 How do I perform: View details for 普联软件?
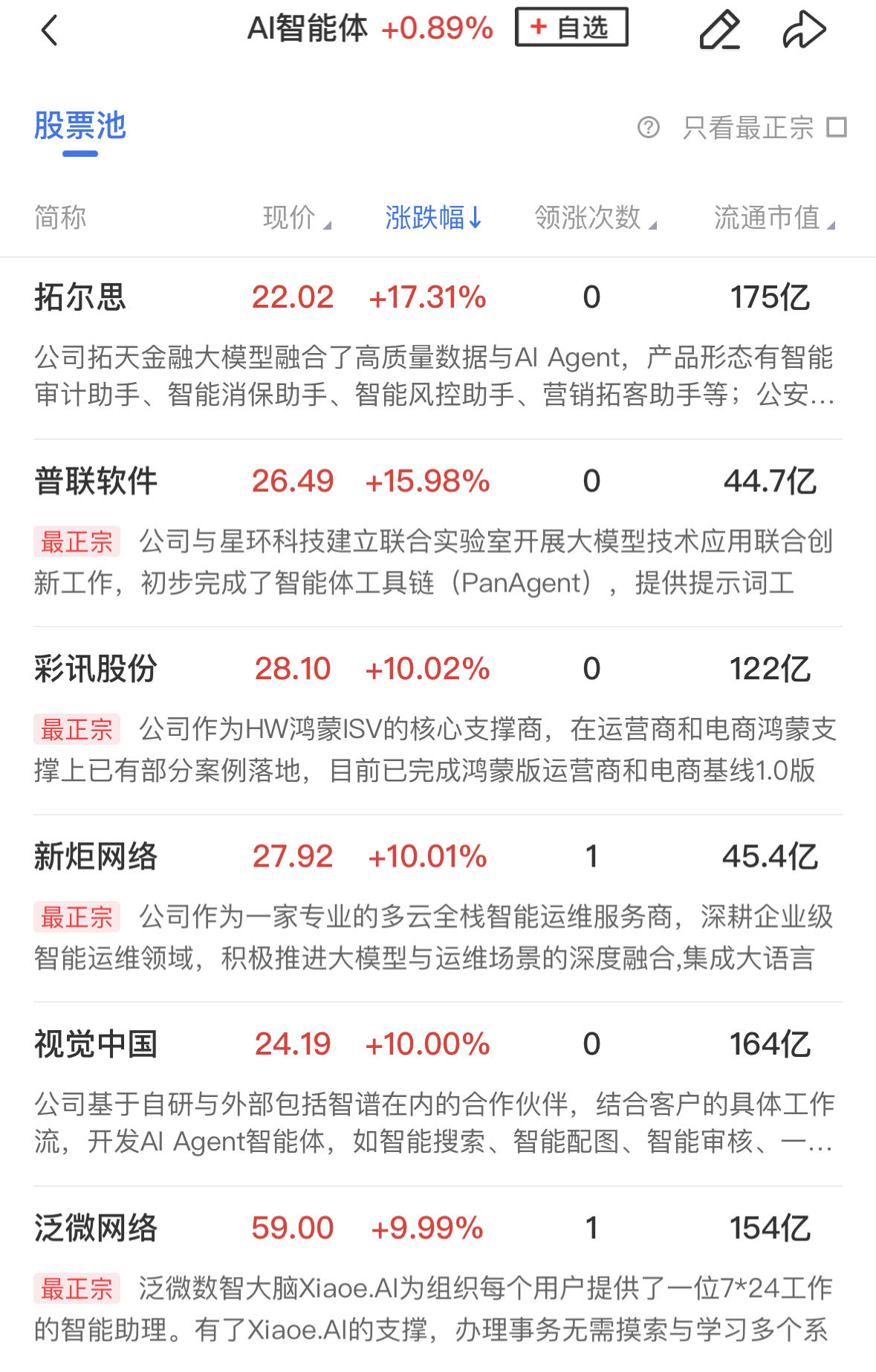click(96, 481)
